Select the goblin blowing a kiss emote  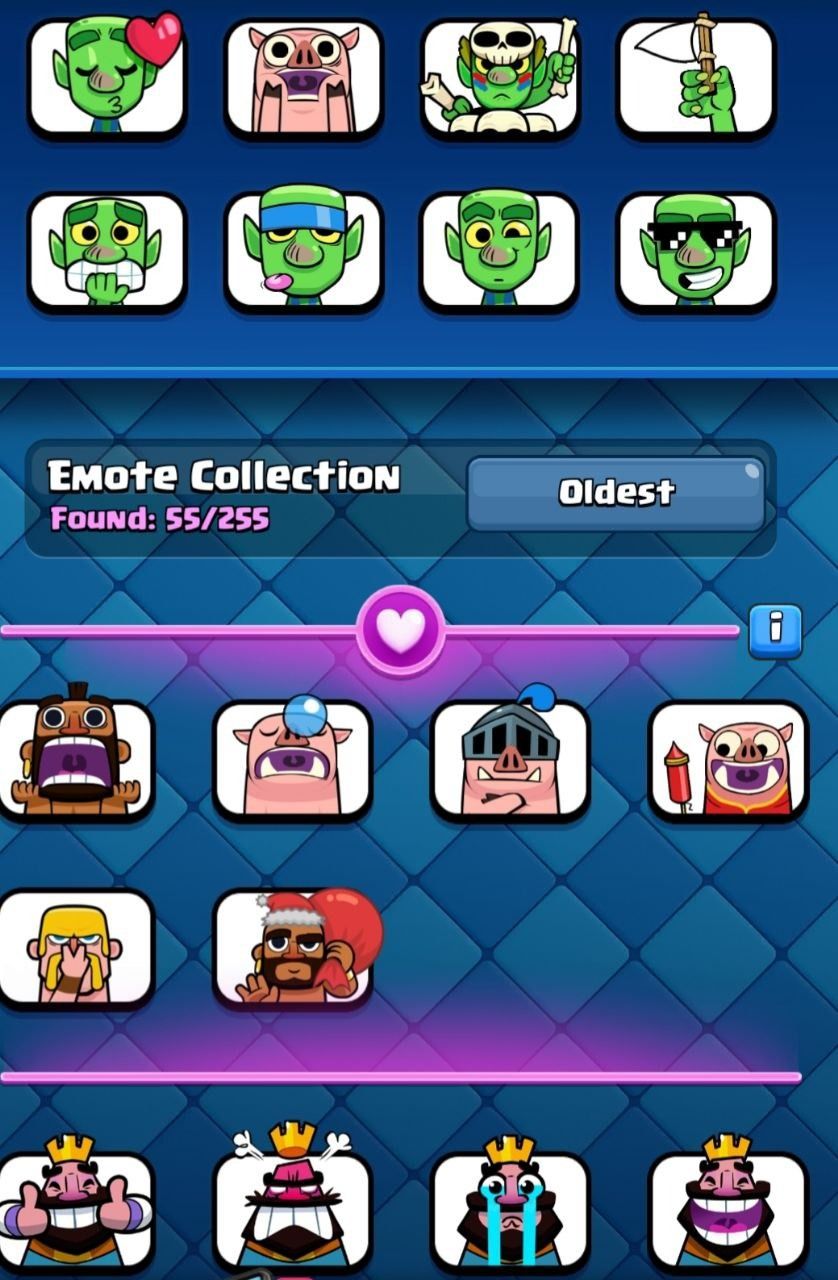click(x=107, y=77)
